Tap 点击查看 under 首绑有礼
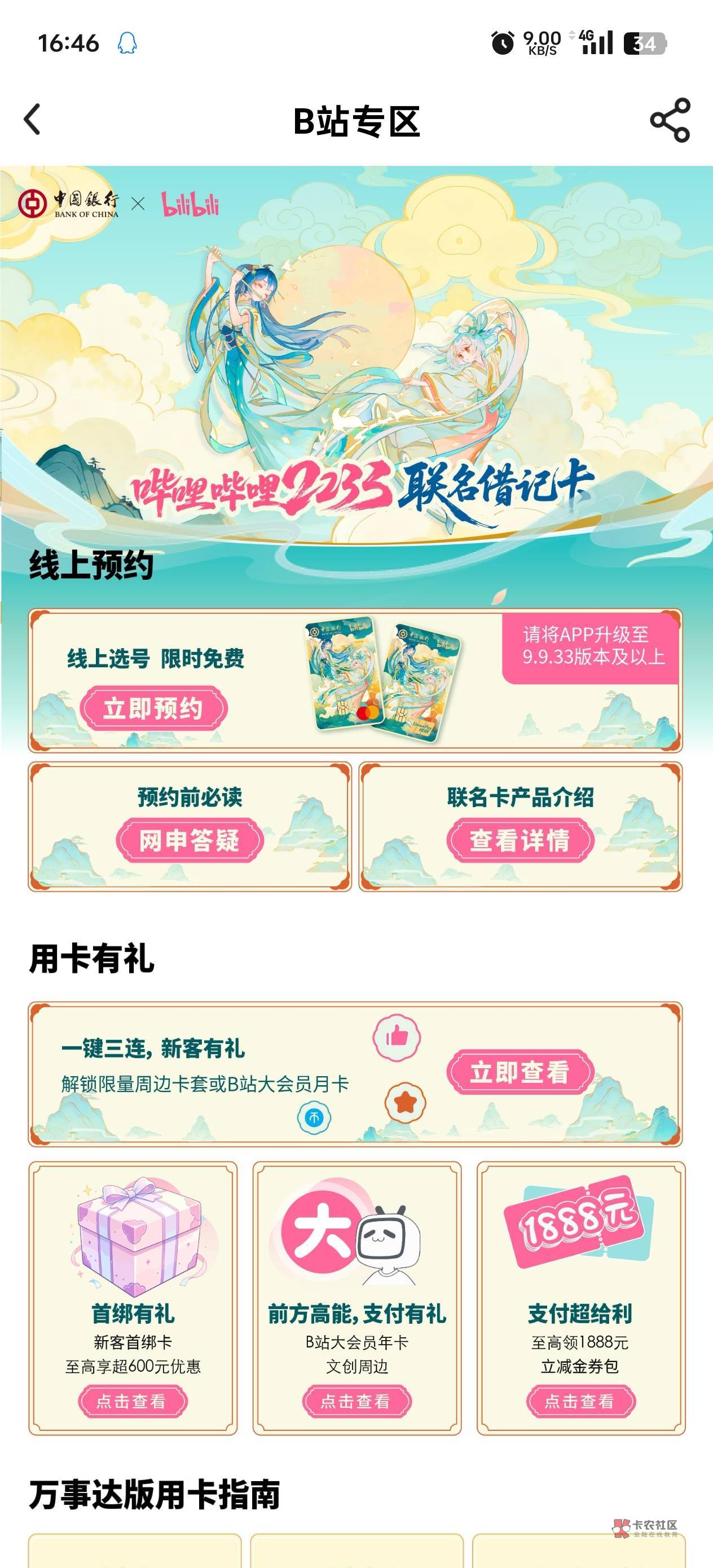The image size is (713, 1568). point(132,1401)
